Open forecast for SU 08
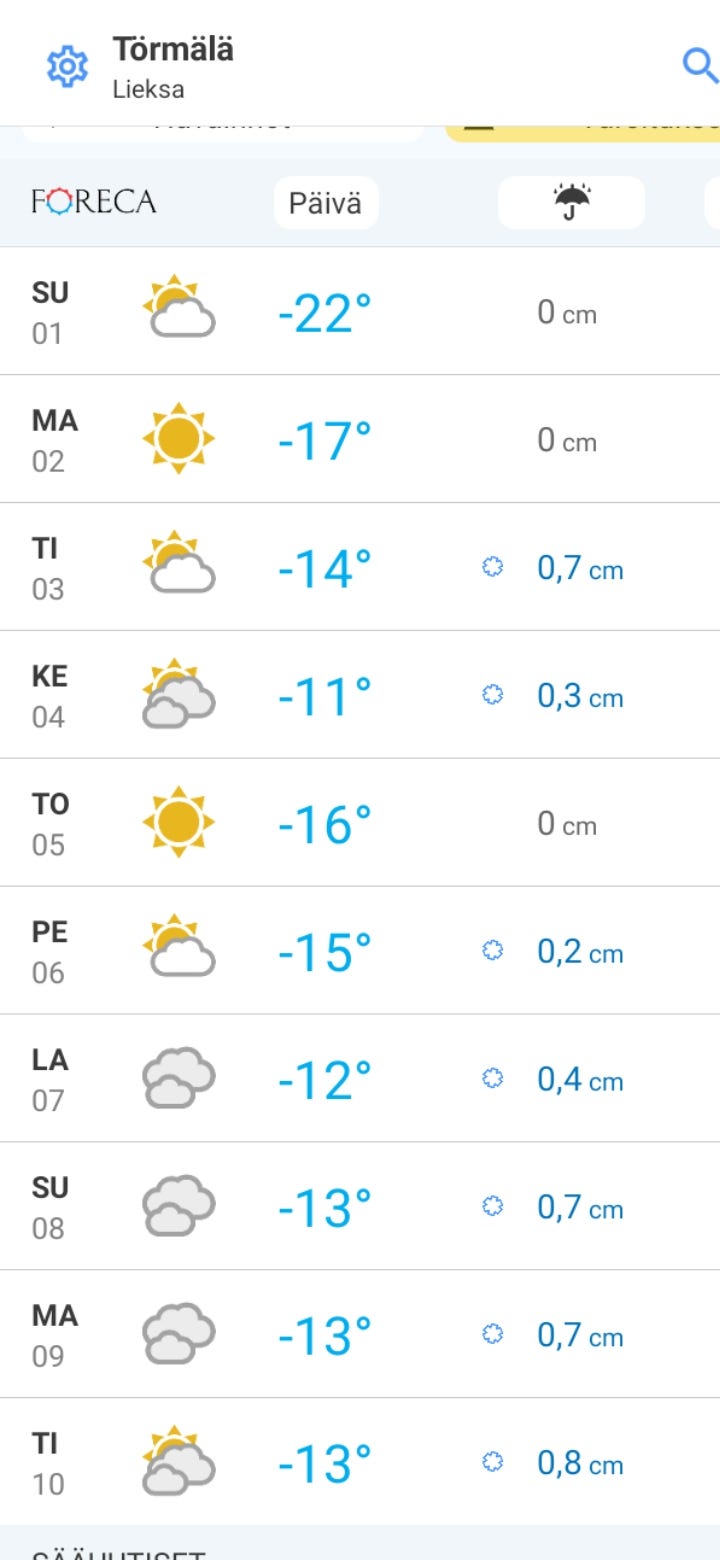The image size is (720, 1560). 360,1208
